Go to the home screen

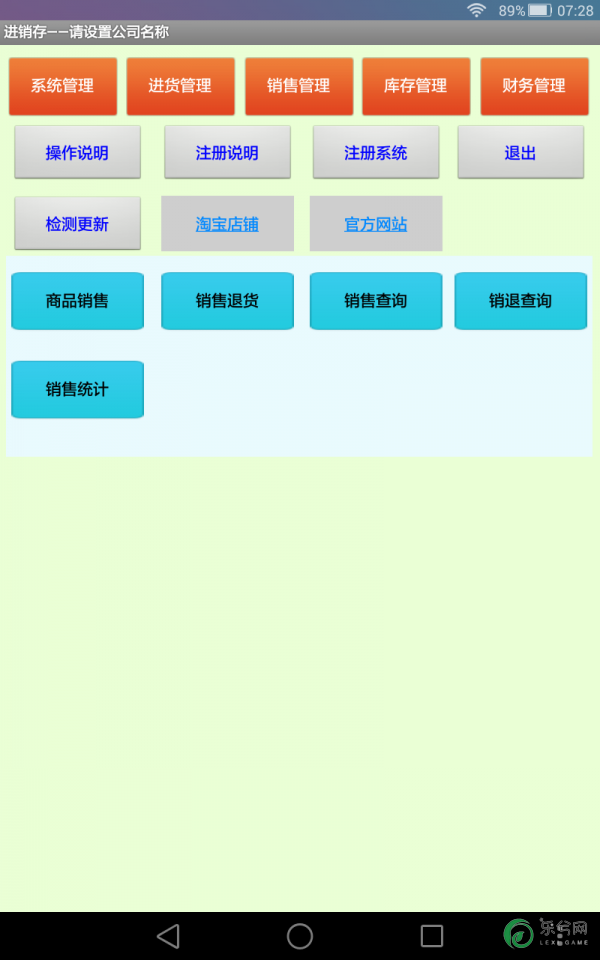(300, 936)
